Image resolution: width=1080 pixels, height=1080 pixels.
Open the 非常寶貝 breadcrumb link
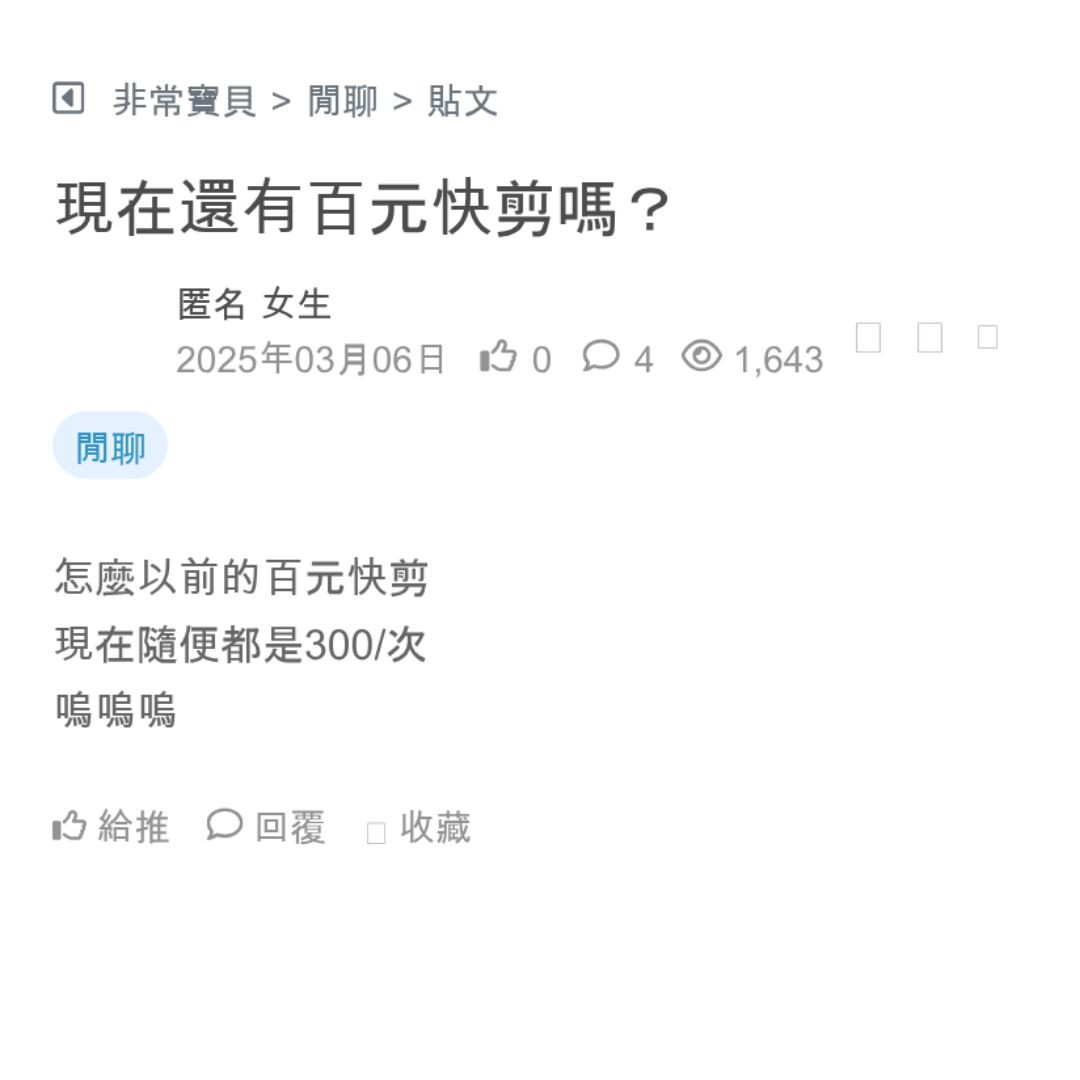pyautogui.click(x=184, y=101)
